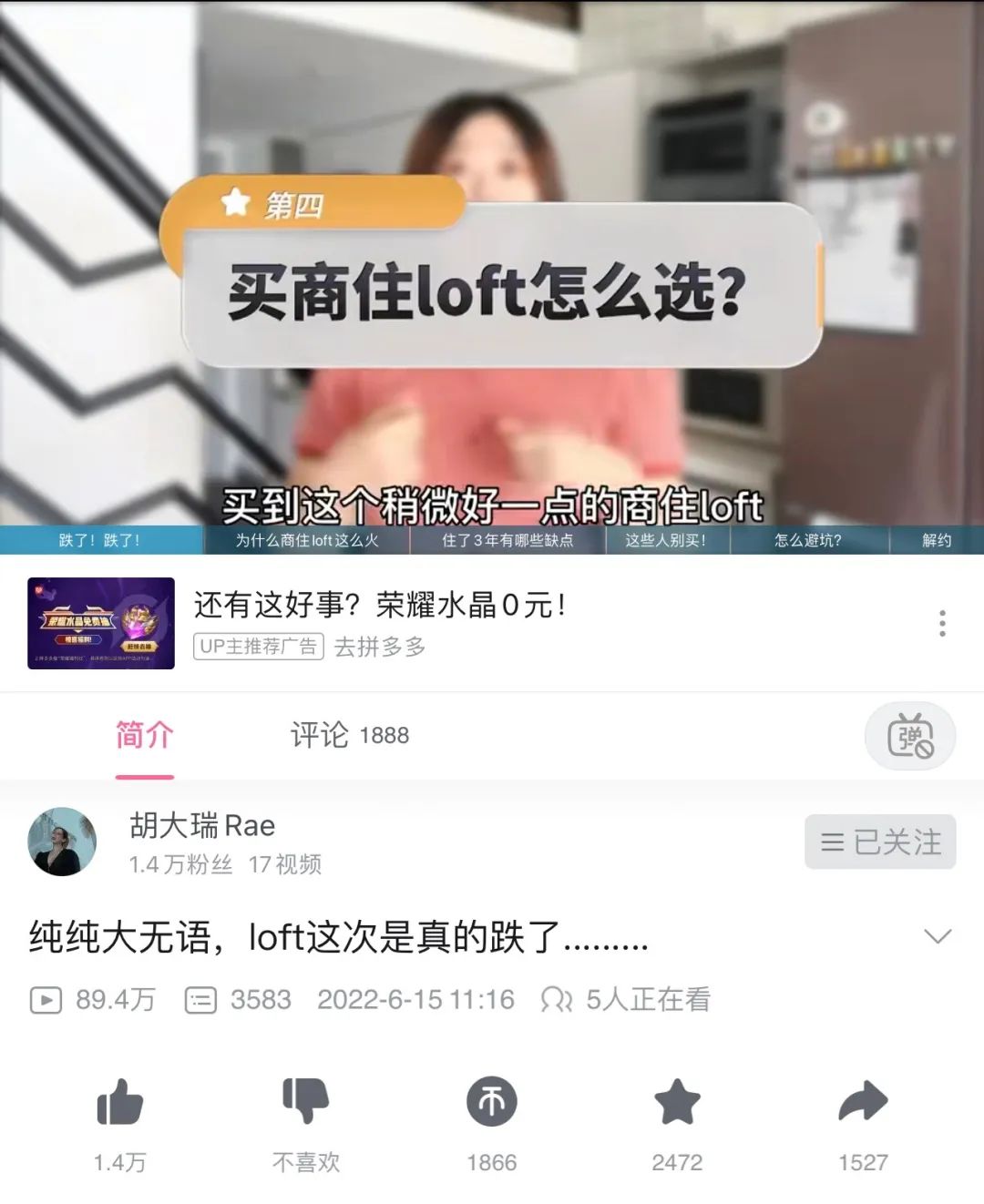Like this video with thumbs up
The height and width of the screenshot is (1204, 984).
point(120,1103)
